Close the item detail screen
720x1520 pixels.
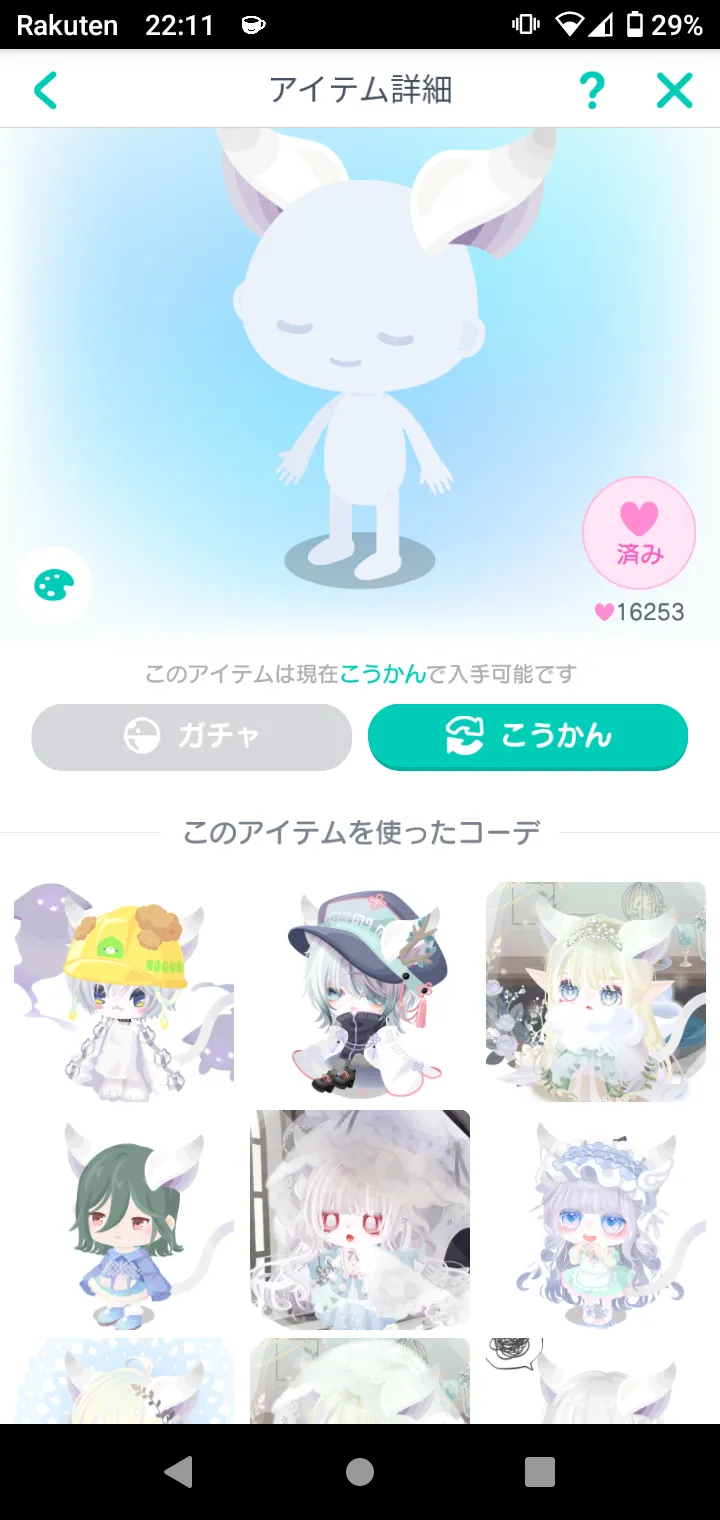tap(674, 90)
